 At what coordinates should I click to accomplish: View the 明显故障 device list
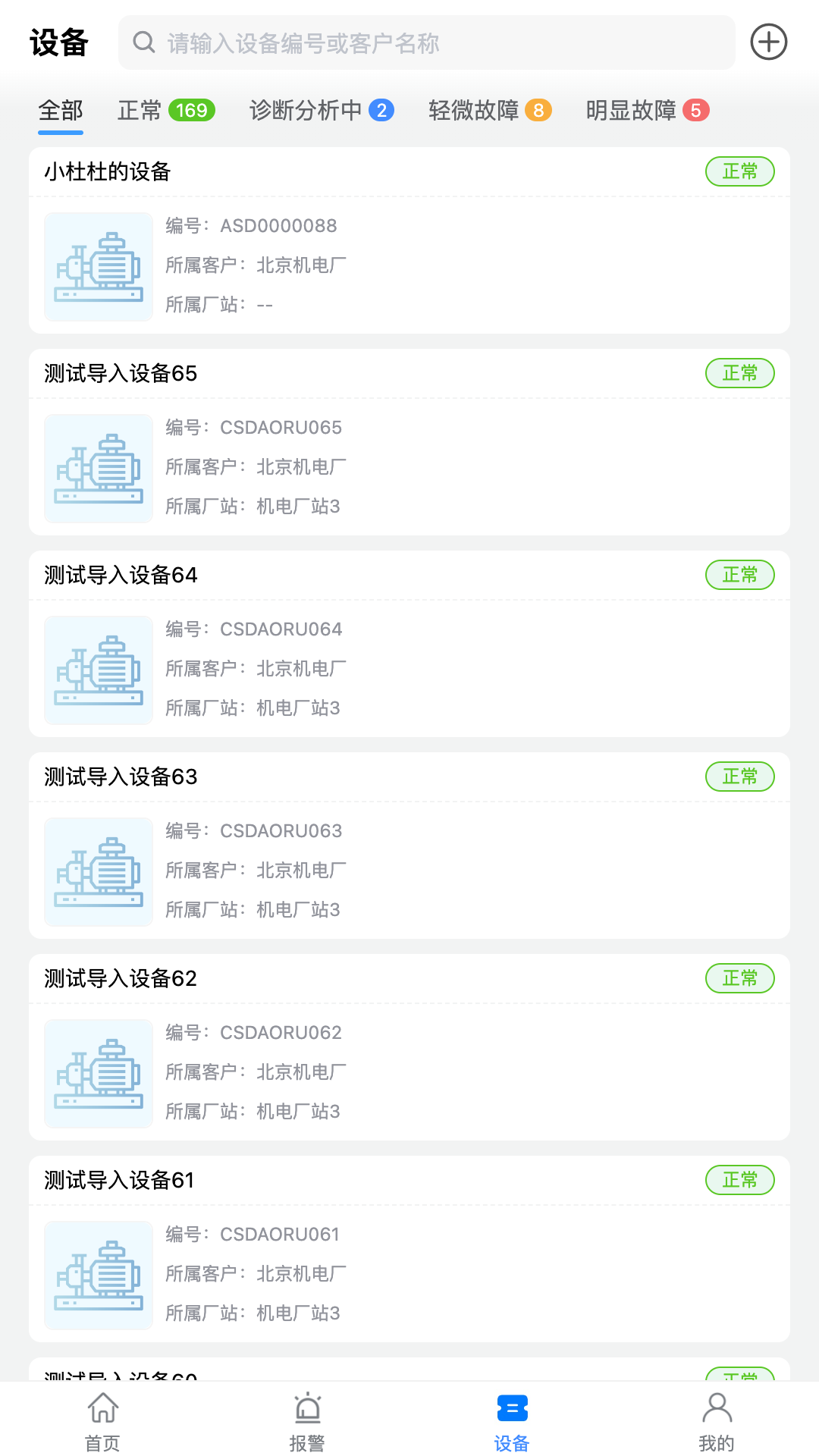[647, 111]
